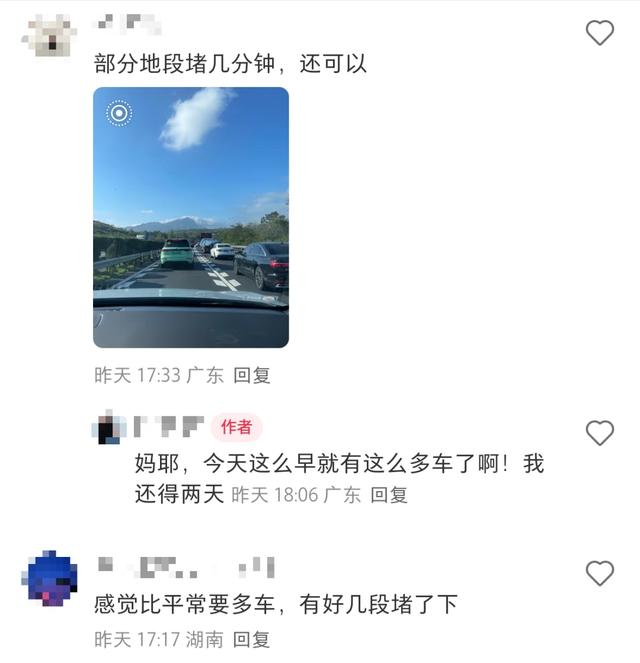Reply to the comment posted 昨天 17:33
The width and height of the screenshot is (640, 663).
click(252, 376)
